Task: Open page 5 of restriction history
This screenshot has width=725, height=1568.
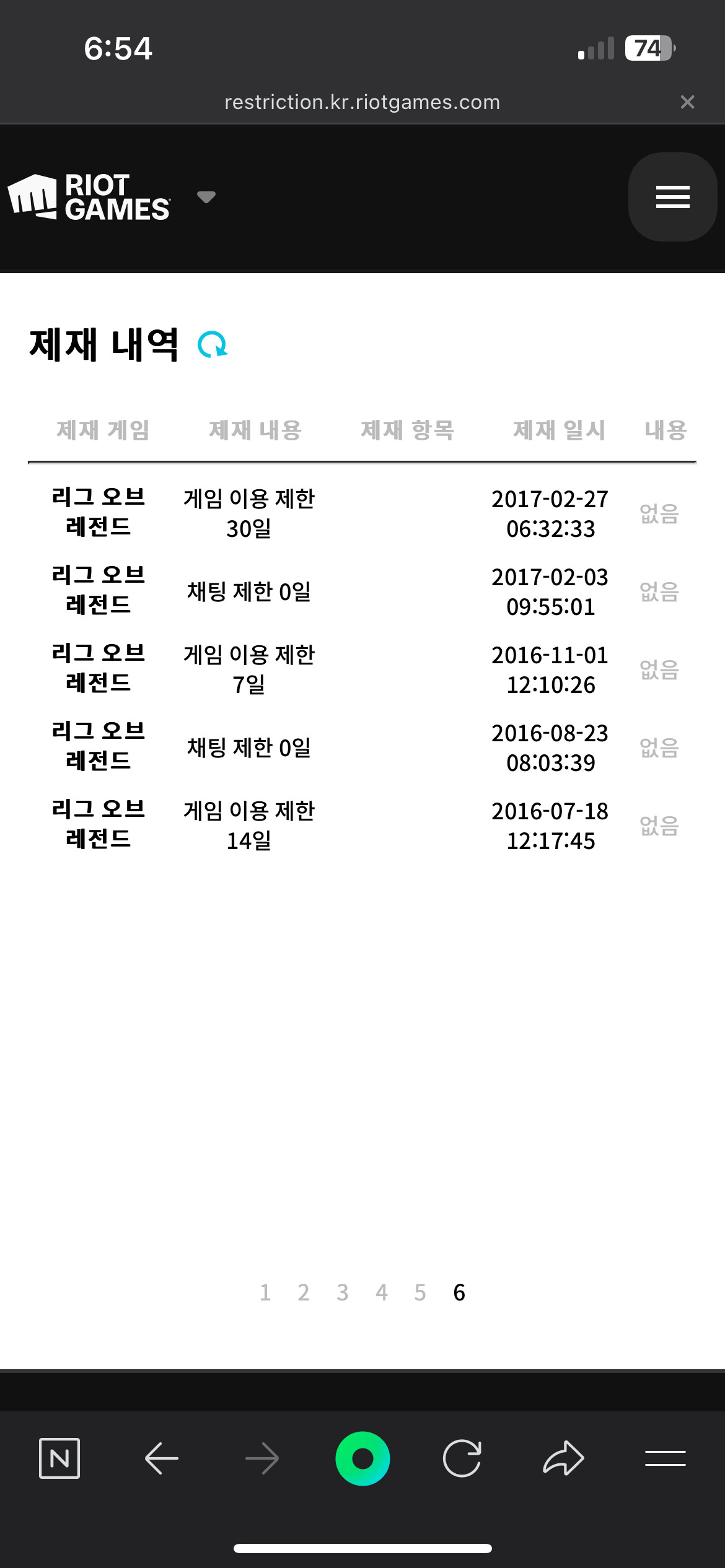Action: click(420, 1292)
